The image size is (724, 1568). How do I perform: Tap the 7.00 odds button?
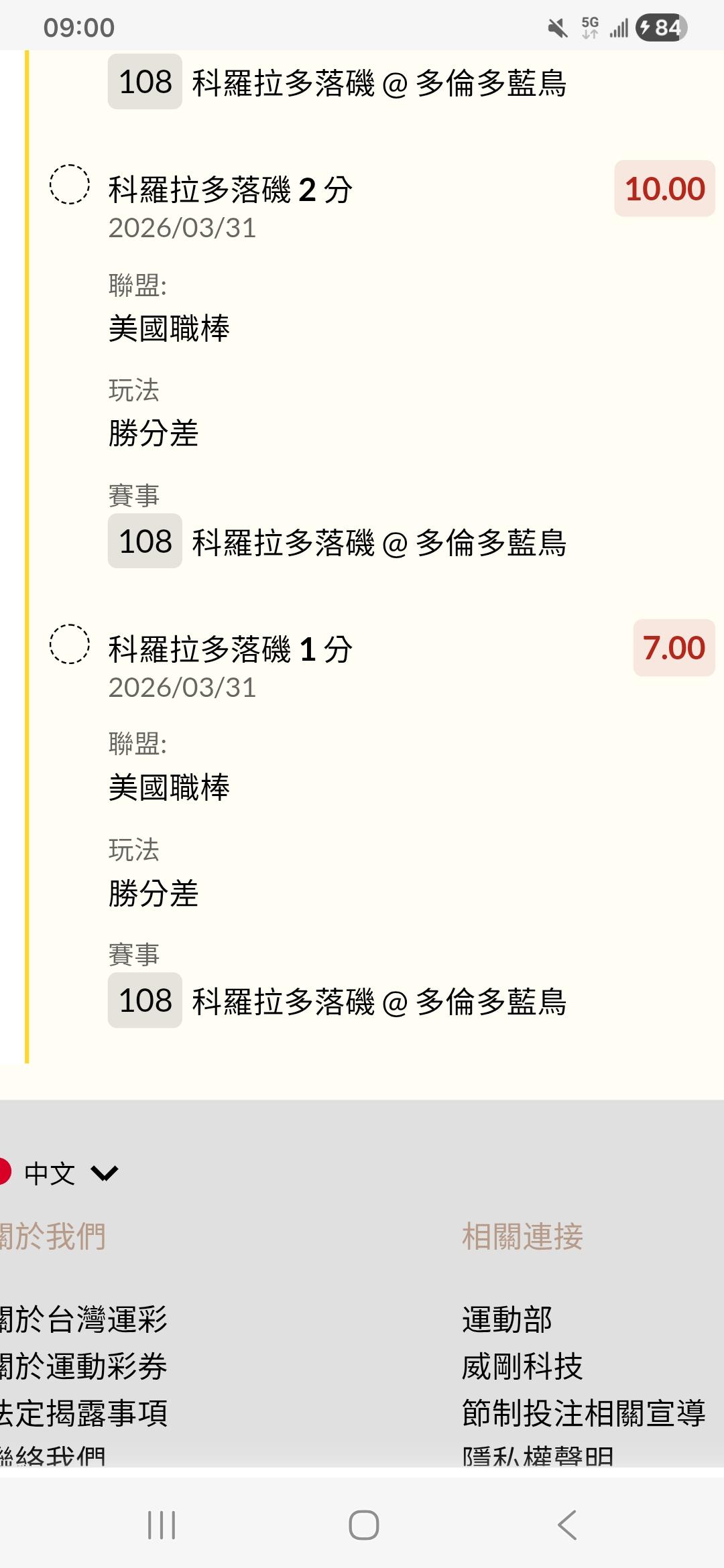pos(674,648)
